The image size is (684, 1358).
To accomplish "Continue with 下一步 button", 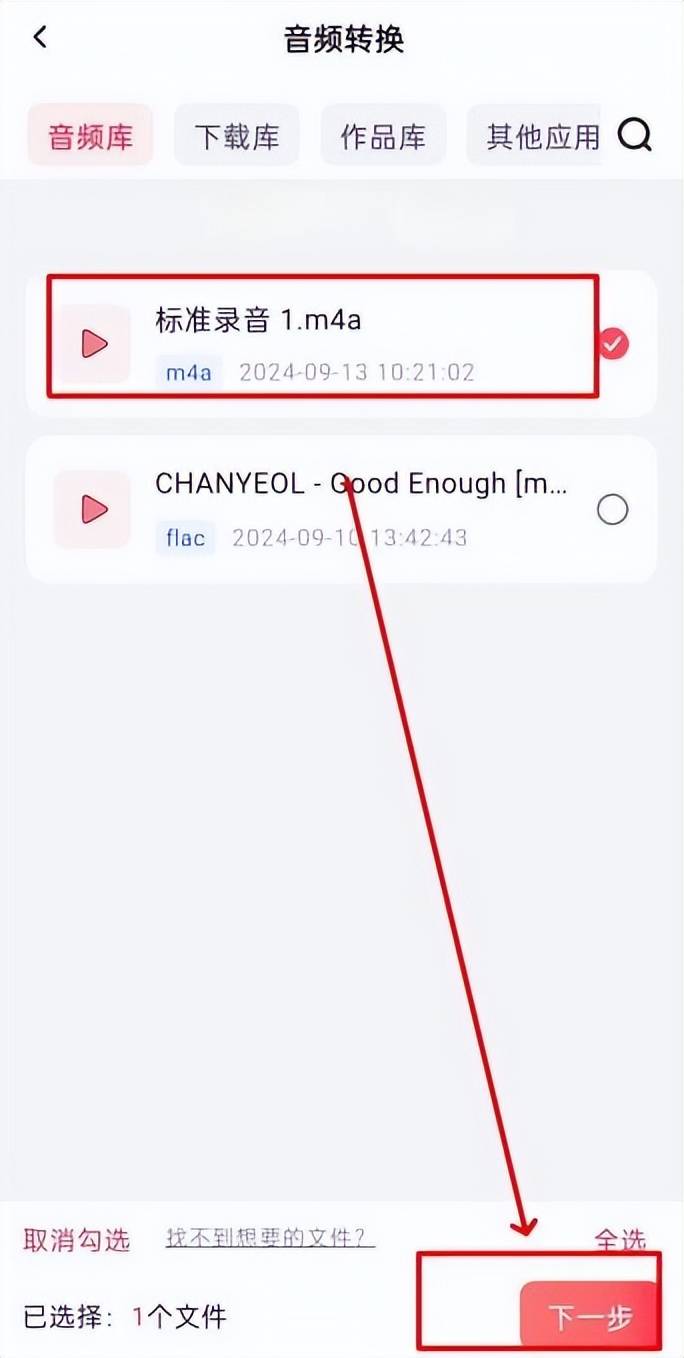I will (590, 1316).
